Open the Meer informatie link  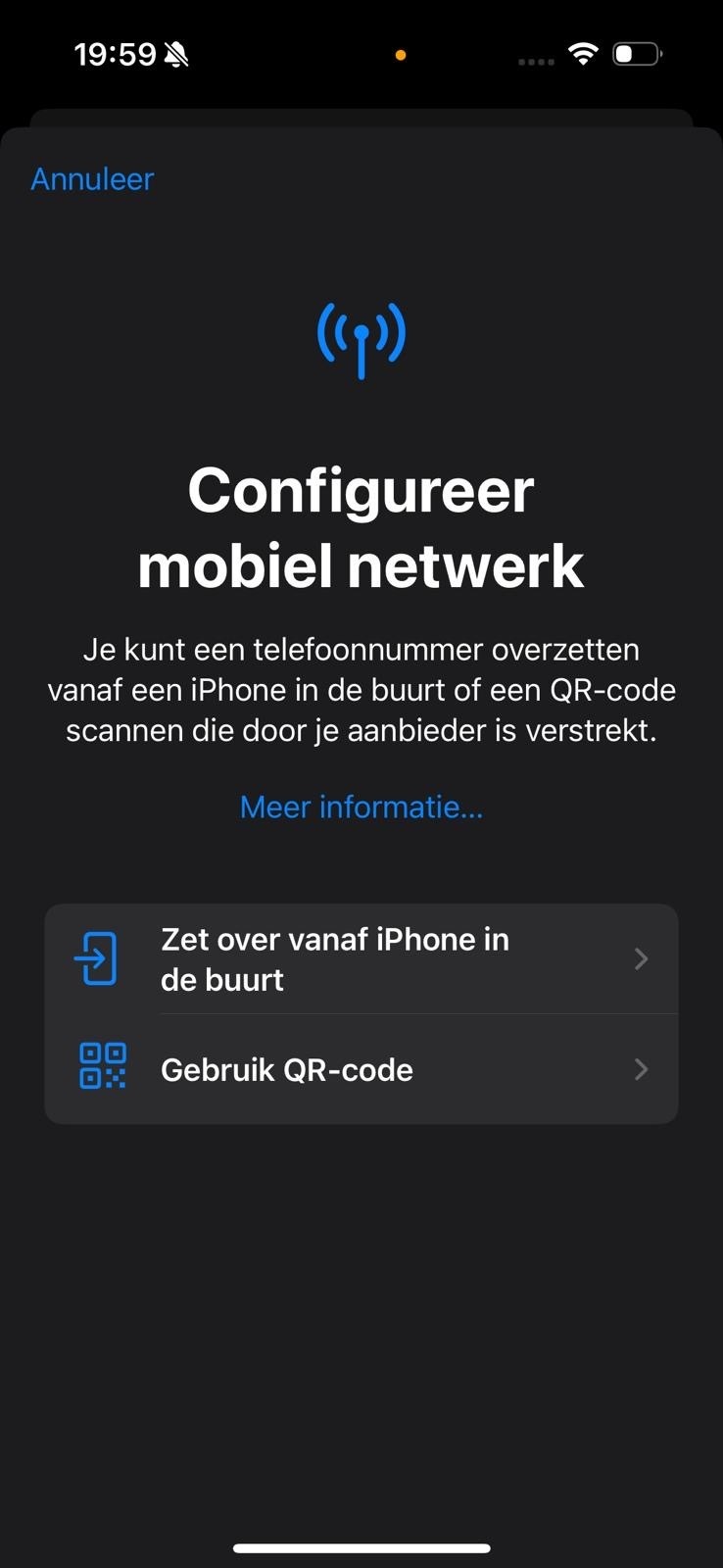(x=361, y=807)
